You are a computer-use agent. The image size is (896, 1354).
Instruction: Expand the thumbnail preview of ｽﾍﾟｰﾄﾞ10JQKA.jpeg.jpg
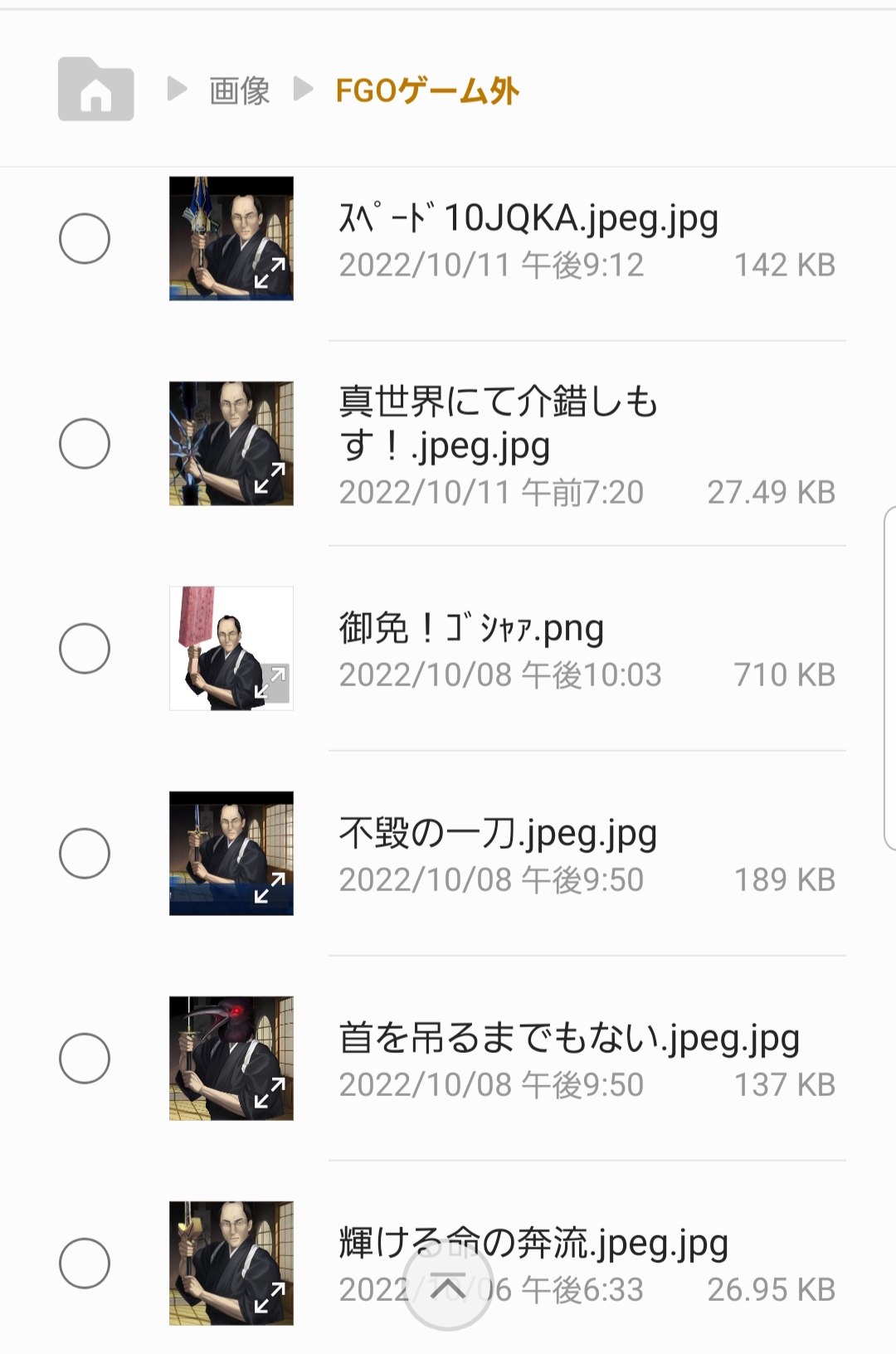point(270,274)
